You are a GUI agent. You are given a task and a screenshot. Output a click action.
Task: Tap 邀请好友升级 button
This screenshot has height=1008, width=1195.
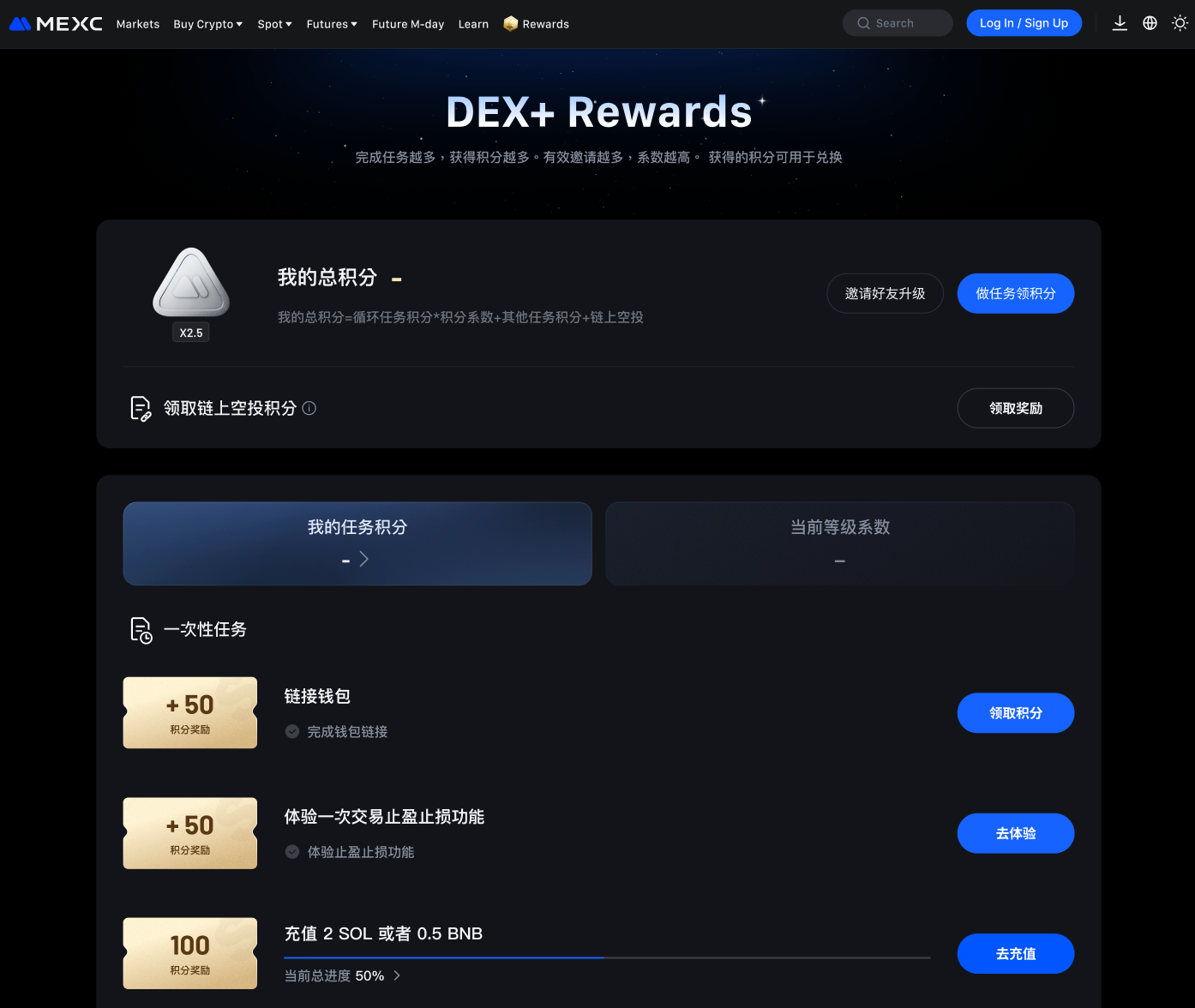point(885,293)
